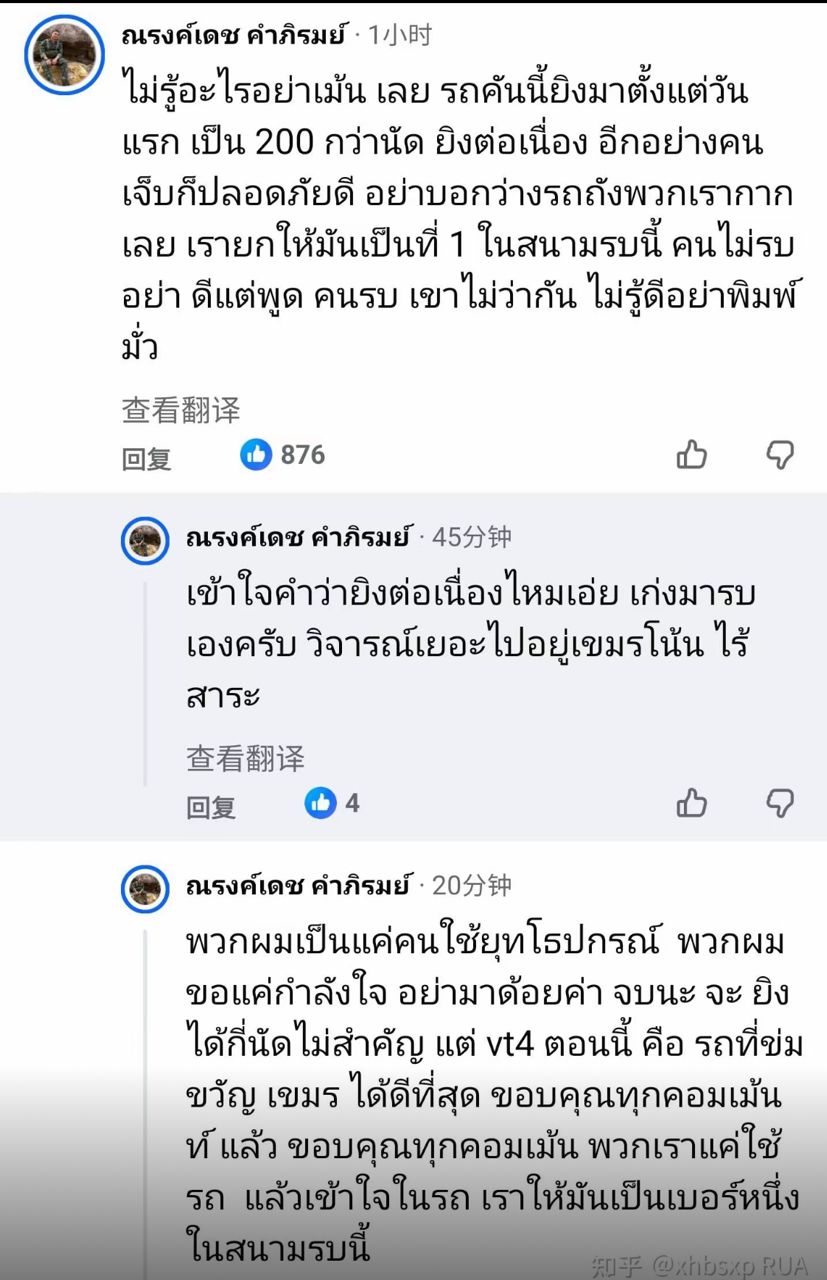
Task: Open the commenter's avatar on the 1小时 comment
Action: 64,55
